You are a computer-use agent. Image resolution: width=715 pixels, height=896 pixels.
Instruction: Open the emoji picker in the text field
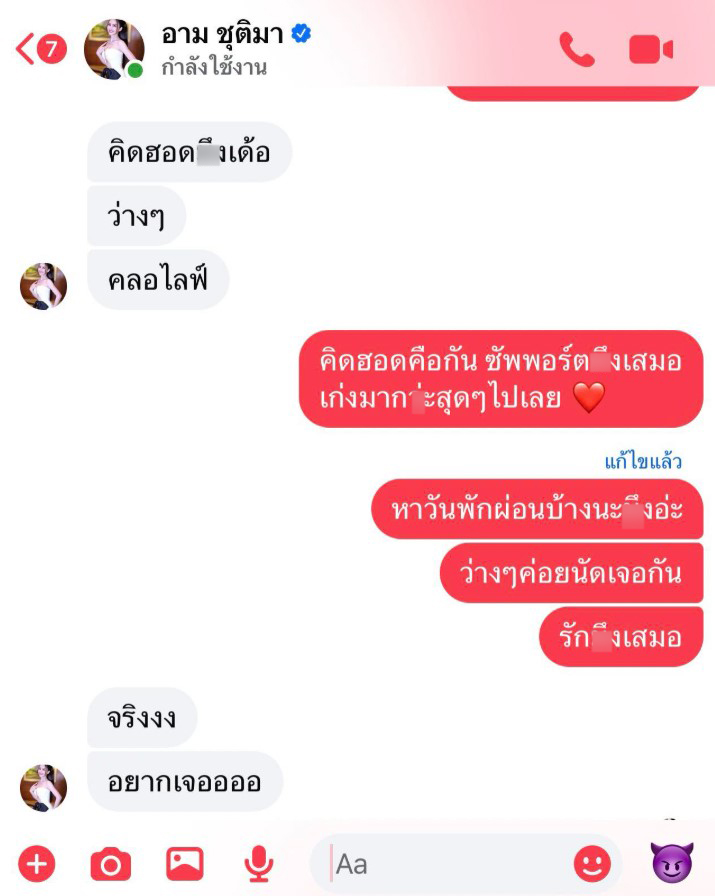[x=592, y=862]
